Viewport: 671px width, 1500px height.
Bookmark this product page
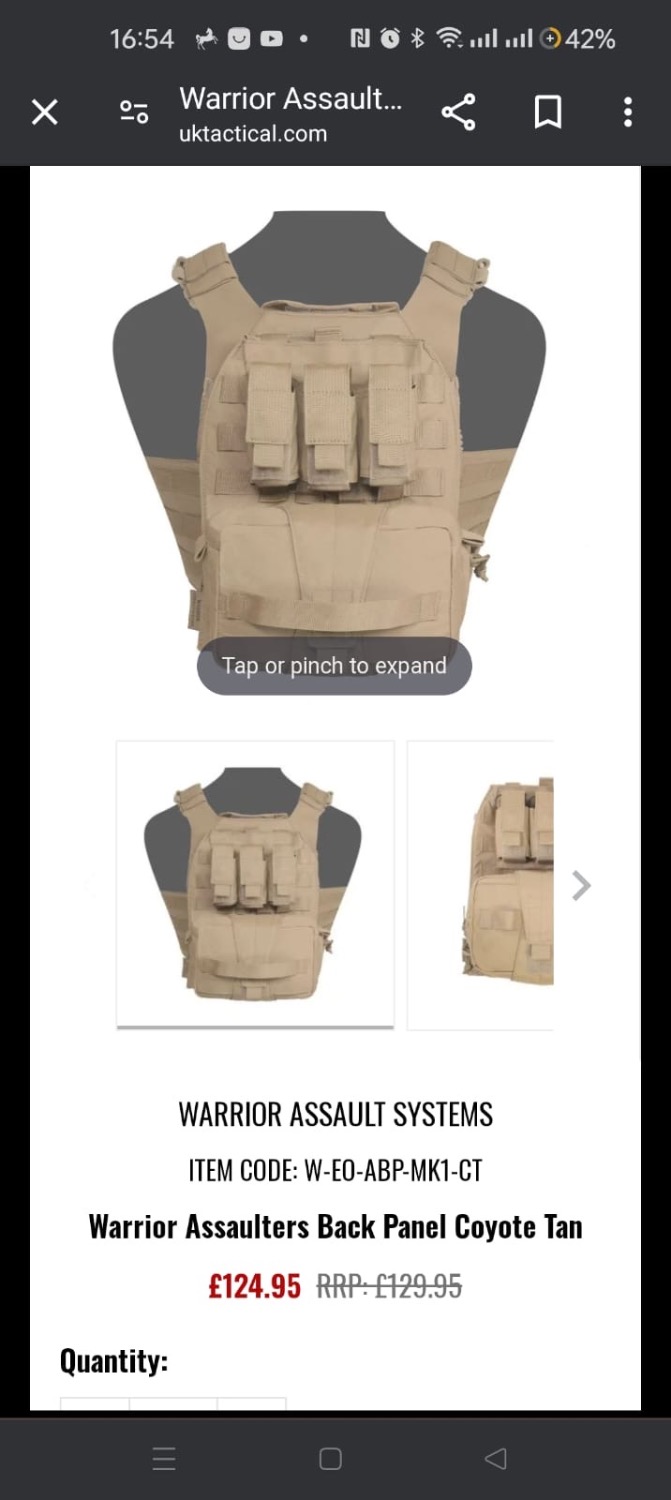pos(547,112)
